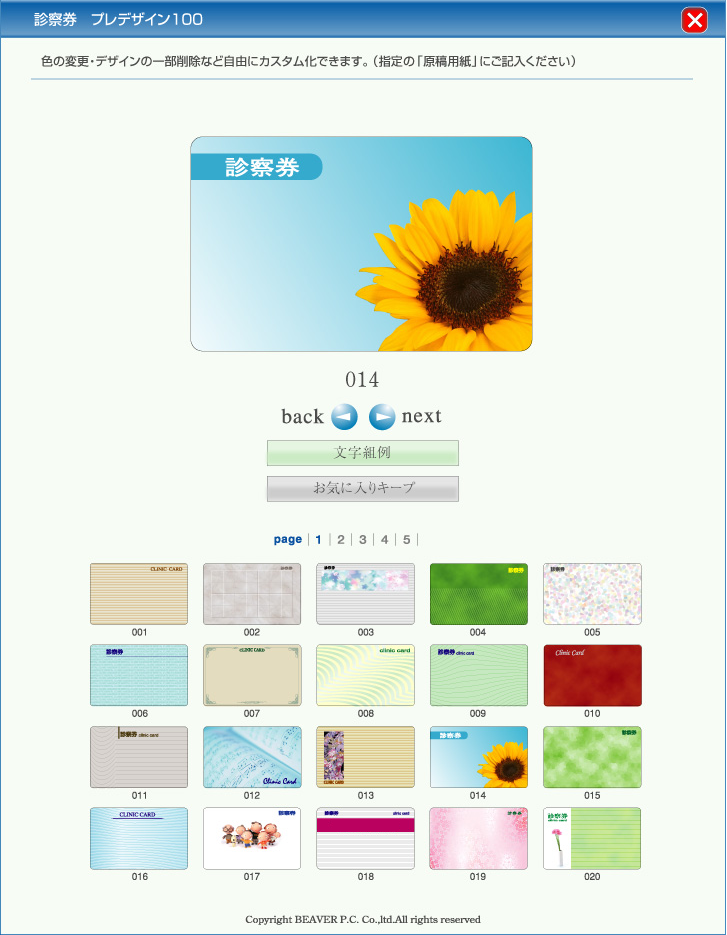The width and height of the screenshot is (727, 935).
Task: Choose the green design 004
Action: (x=478, y=594)
